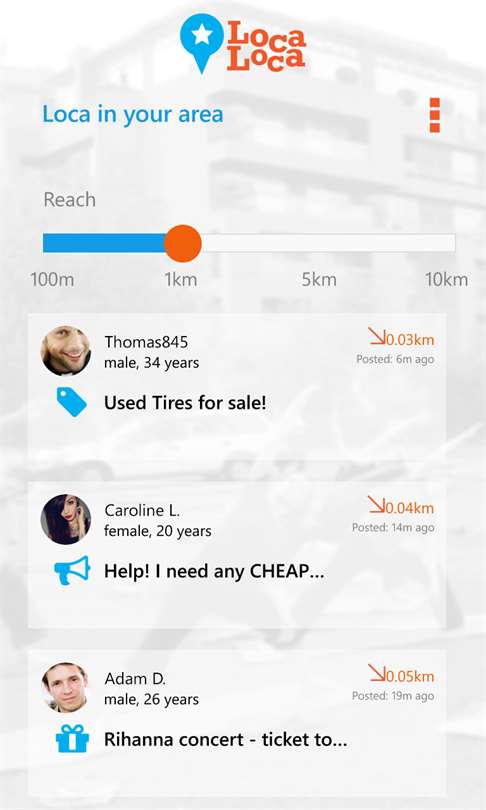Viewport: 486px width, 810px height.
Task: View Thomas845's profile picture
Action: pos(66,351)
